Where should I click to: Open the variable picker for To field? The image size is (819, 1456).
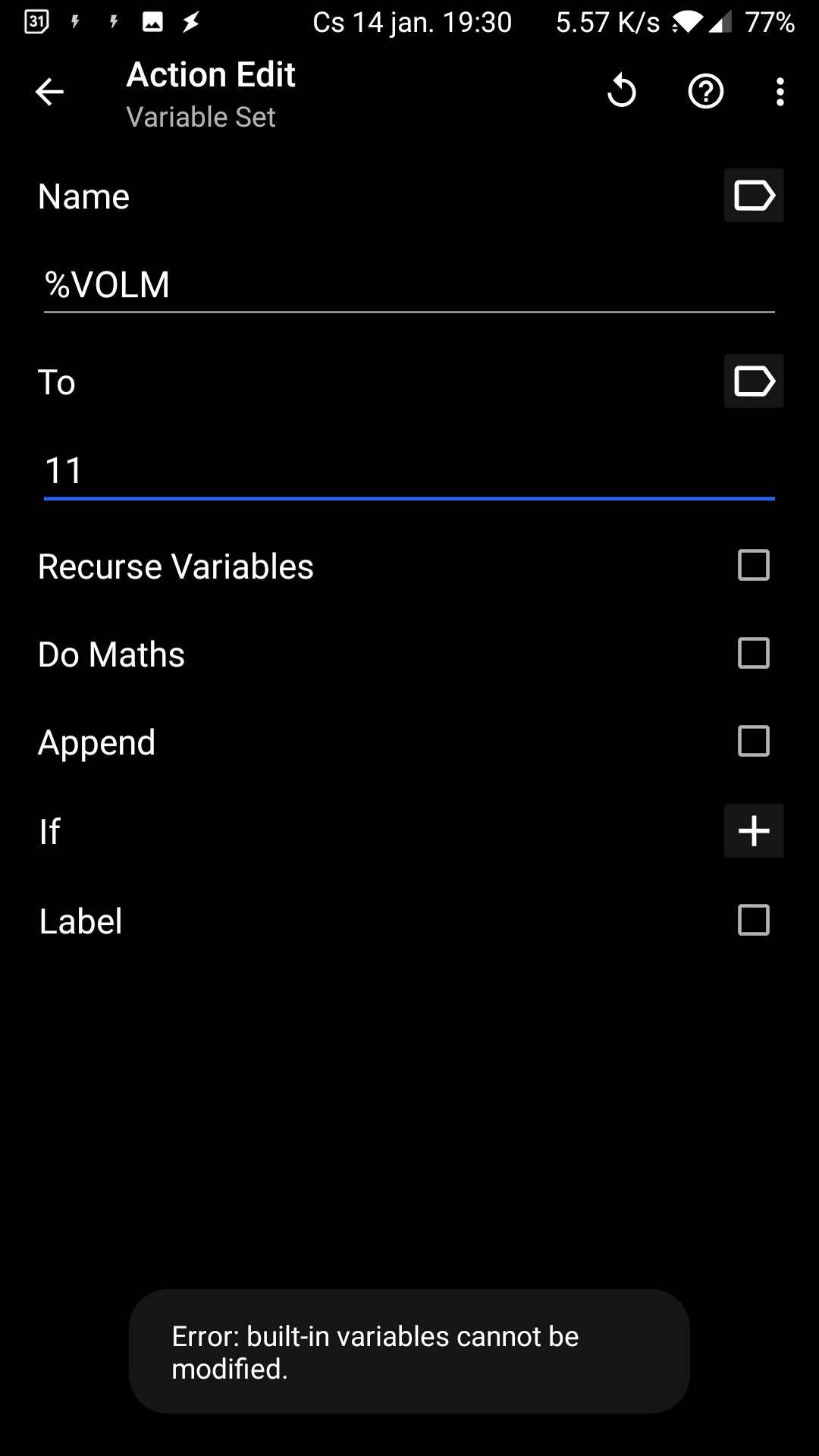pyautogui.click(x=753, y=381)
